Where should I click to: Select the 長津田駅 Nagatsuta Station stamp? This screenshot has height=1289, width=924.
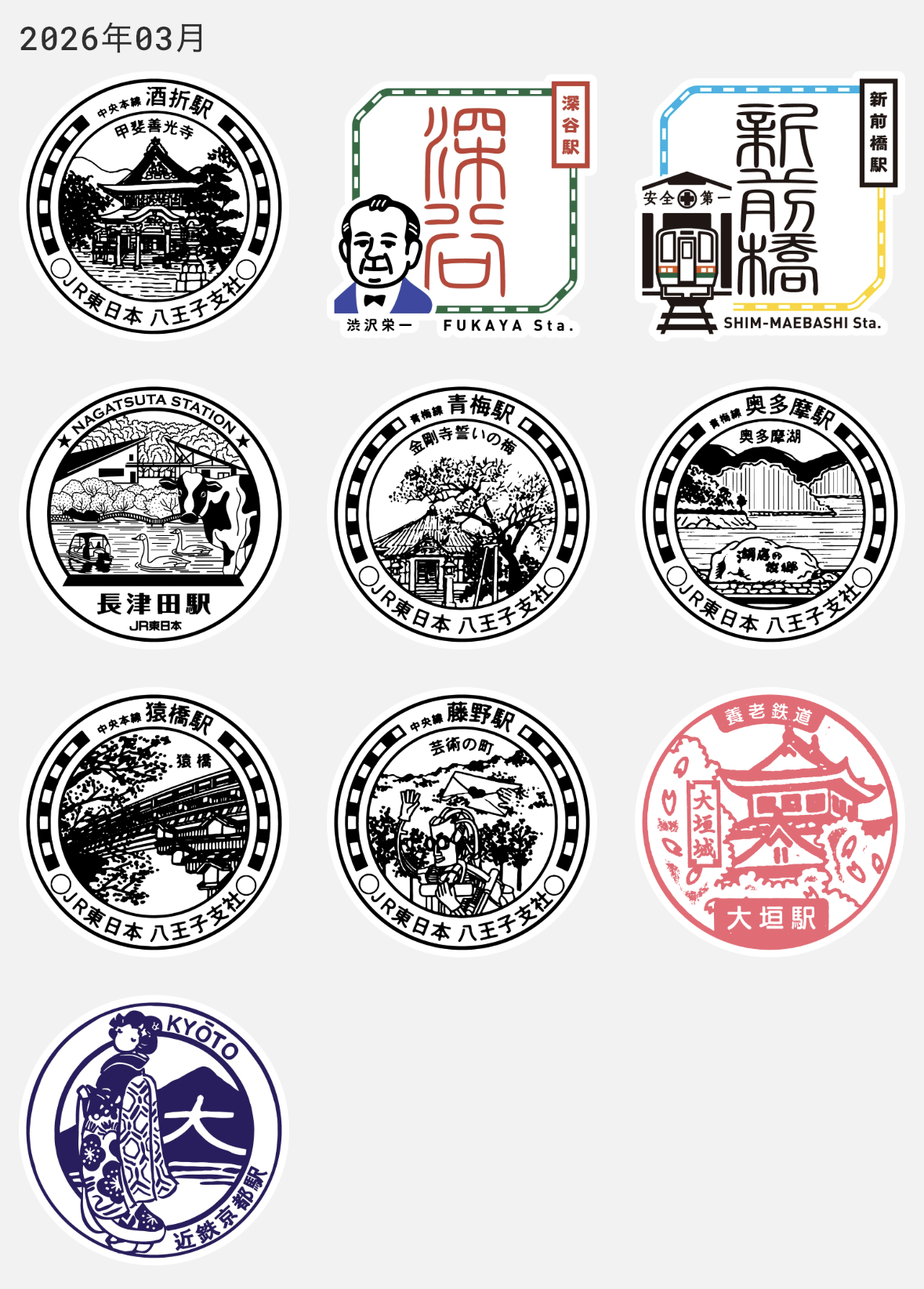154,514
